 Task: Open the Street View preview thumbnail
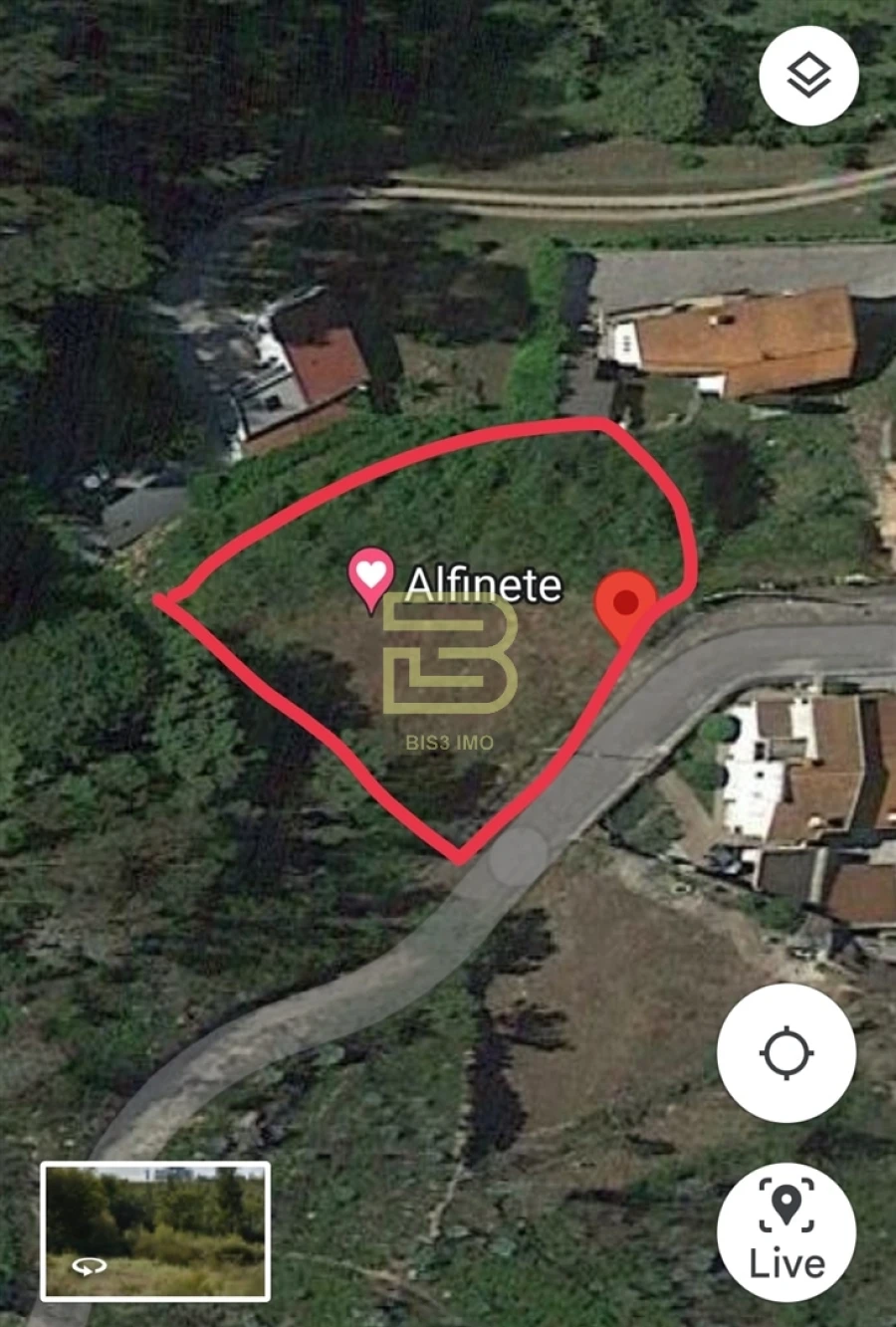pyautogui.click(x=155, y=1230)
